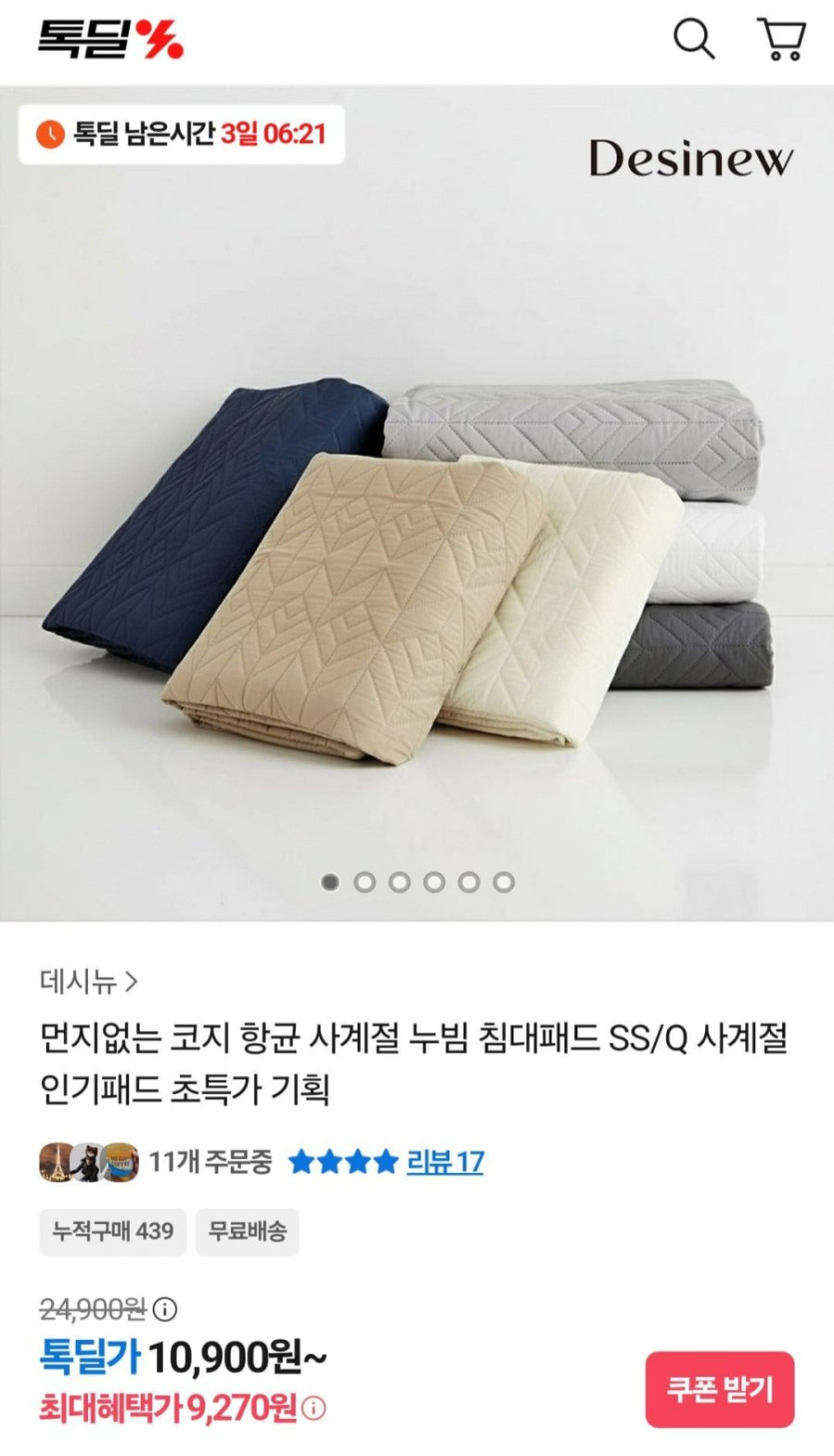Jump to the second image dot
Screen dimensions: 834x1456
(x=365, y=882)
